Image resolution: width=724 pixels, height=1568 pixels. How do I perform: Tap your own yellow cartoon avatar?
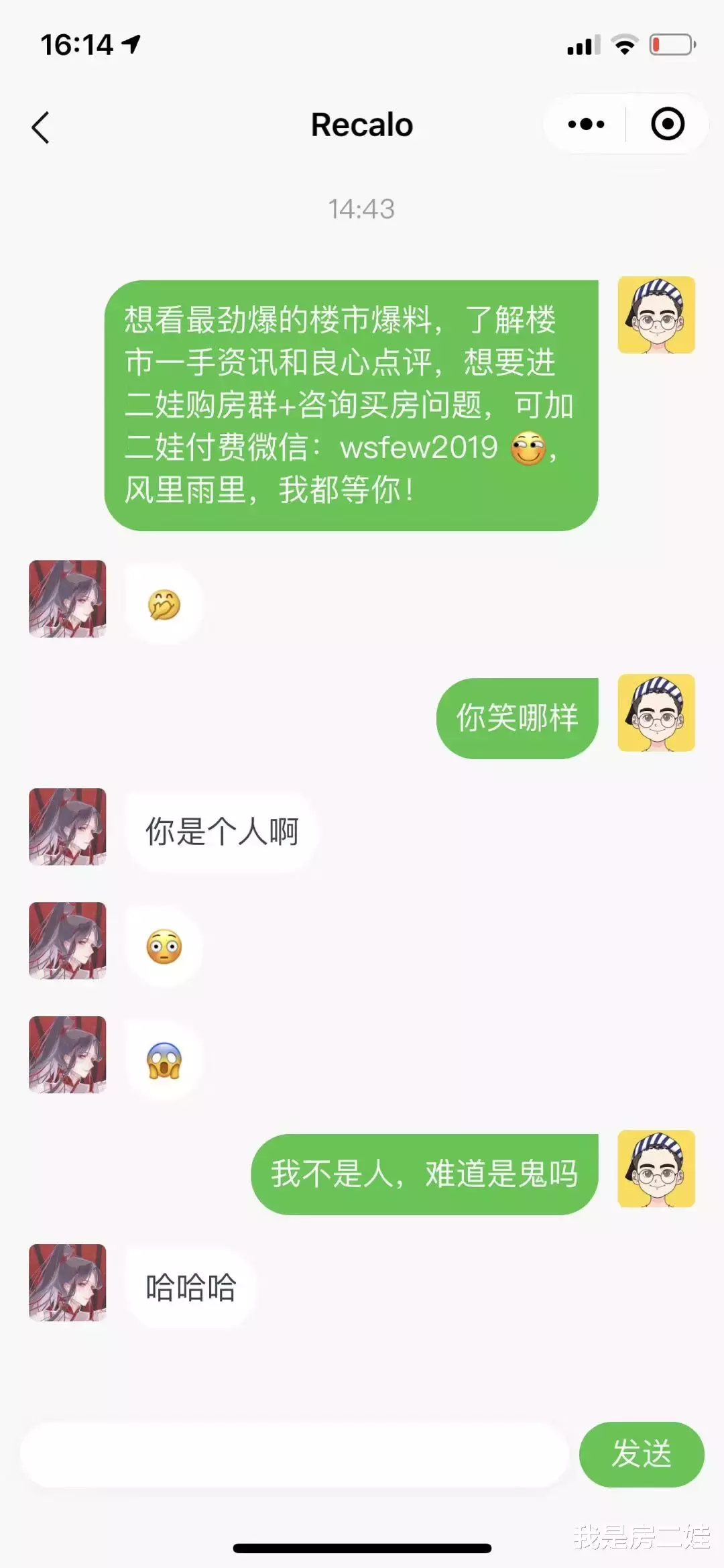click(655, 315)
